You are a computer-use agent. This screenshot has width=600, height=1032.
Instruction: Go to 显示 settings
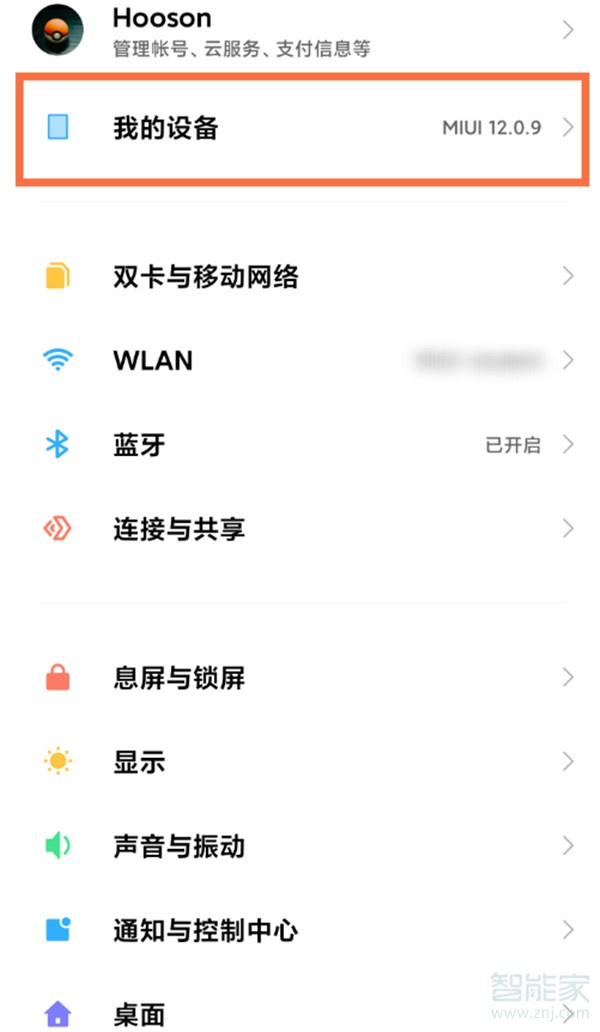coord(300,762)
